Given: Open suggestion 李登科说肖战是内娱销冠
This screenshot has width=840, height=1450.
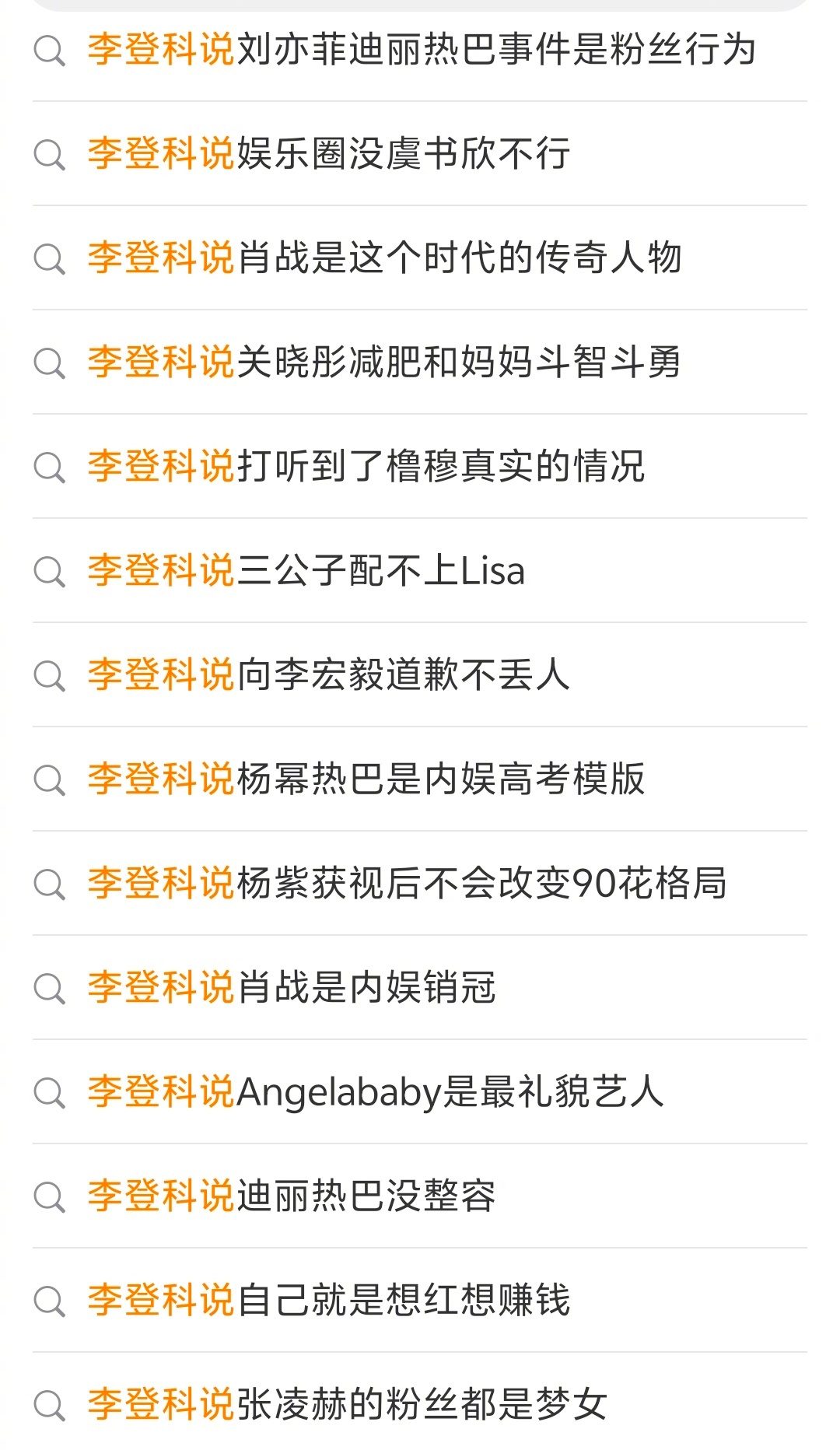Looking at the screenshot, I should coord(420,987).
